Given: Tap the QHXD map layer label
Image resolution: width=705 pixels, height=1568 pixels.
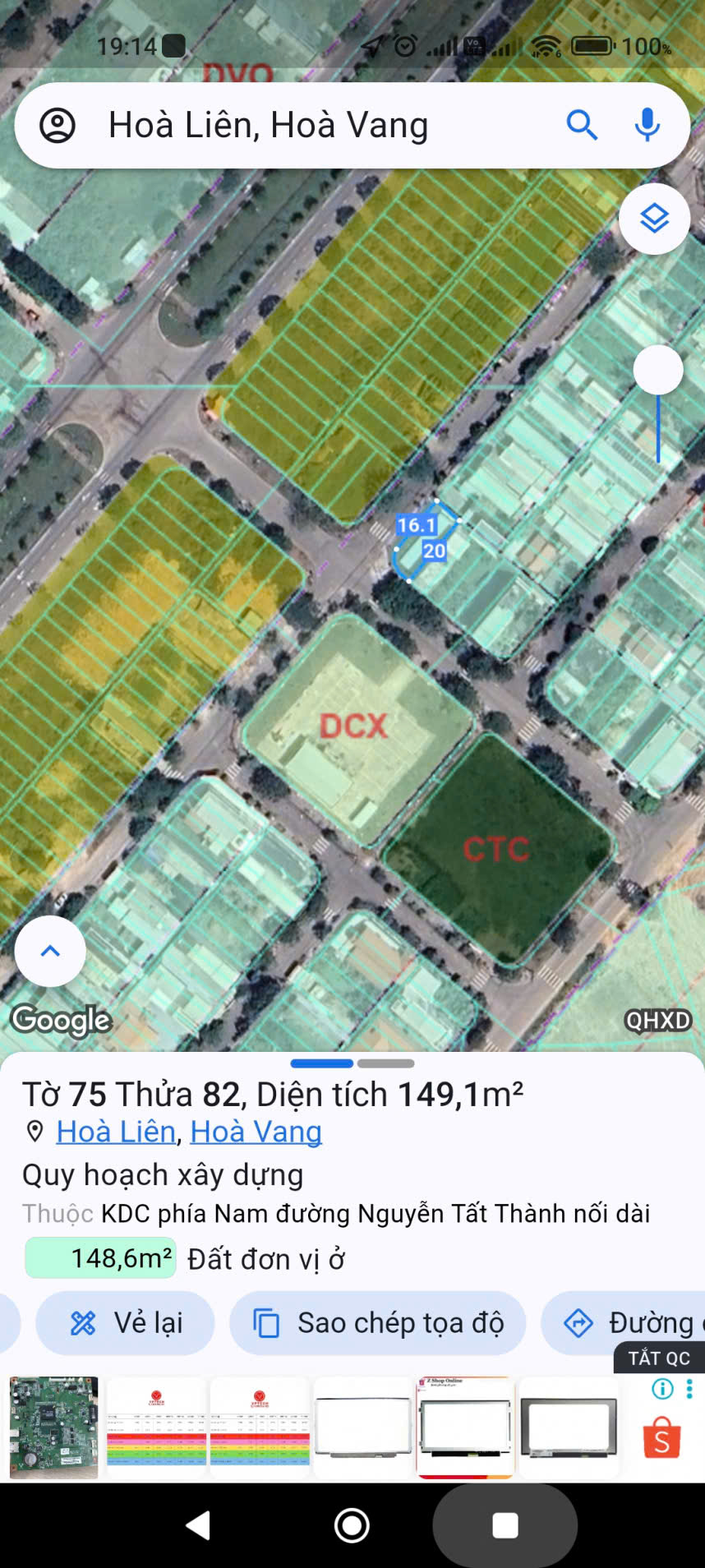Looking at the screenshot, I should [x=658, y=1020].
